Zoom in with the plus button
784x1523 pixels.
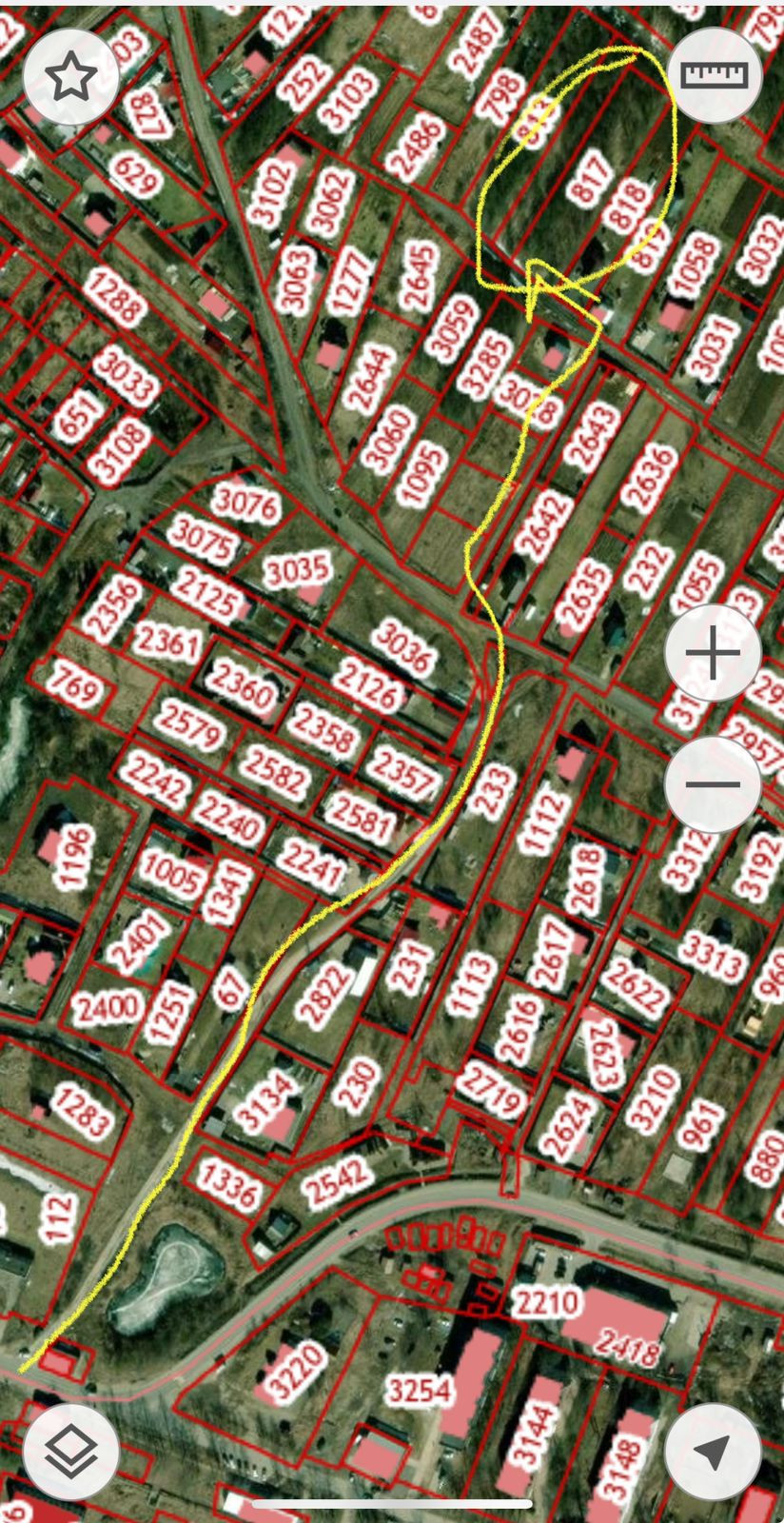point(713,653)
